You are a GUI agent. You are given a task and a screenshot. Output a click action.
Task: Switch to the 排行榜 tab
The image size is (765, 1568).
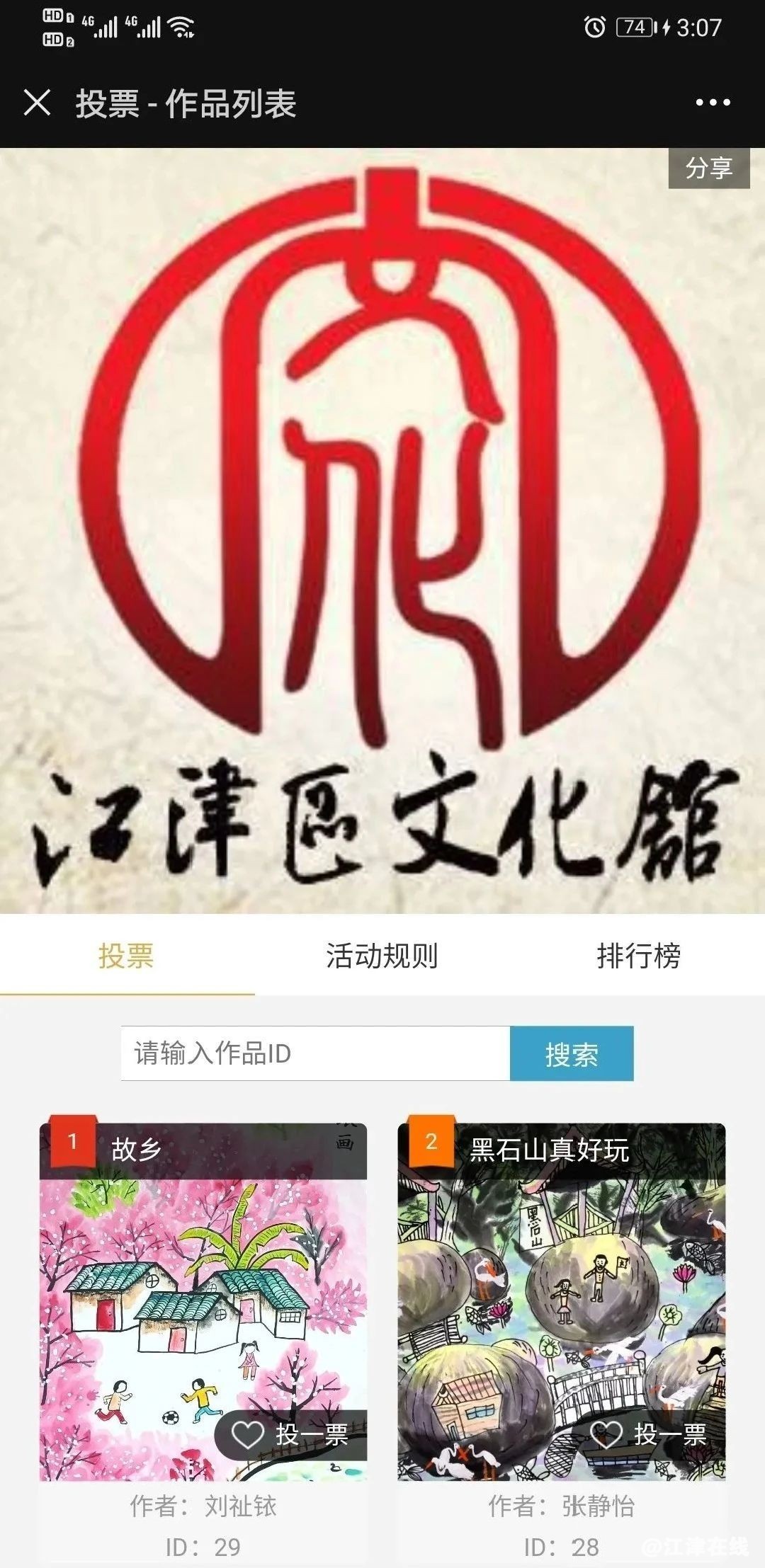click(x=638, y=956)
